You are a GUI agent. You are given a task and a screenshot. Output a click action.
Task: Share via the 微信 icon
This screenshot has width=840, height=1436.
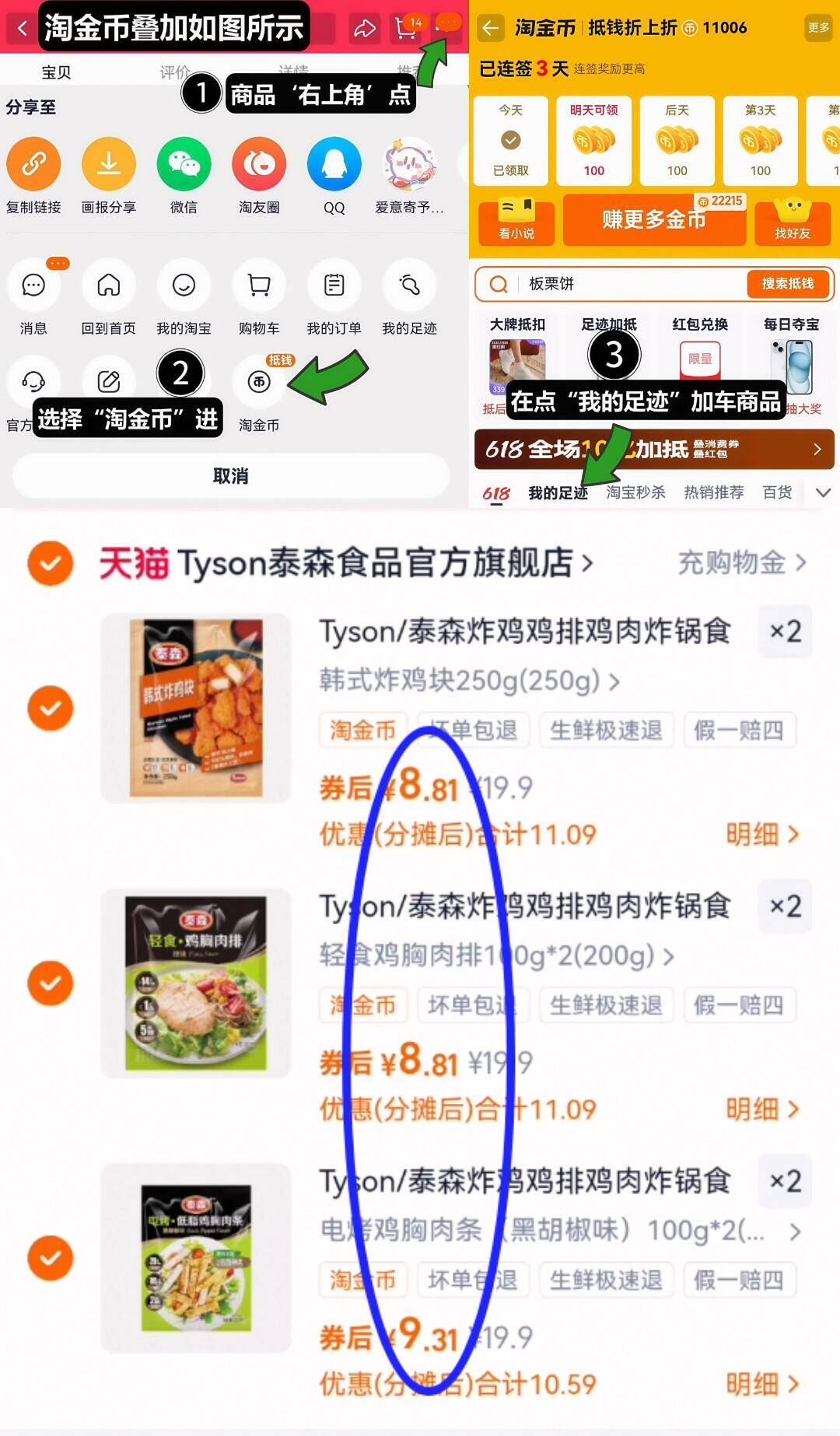click(x=184, y=165)
